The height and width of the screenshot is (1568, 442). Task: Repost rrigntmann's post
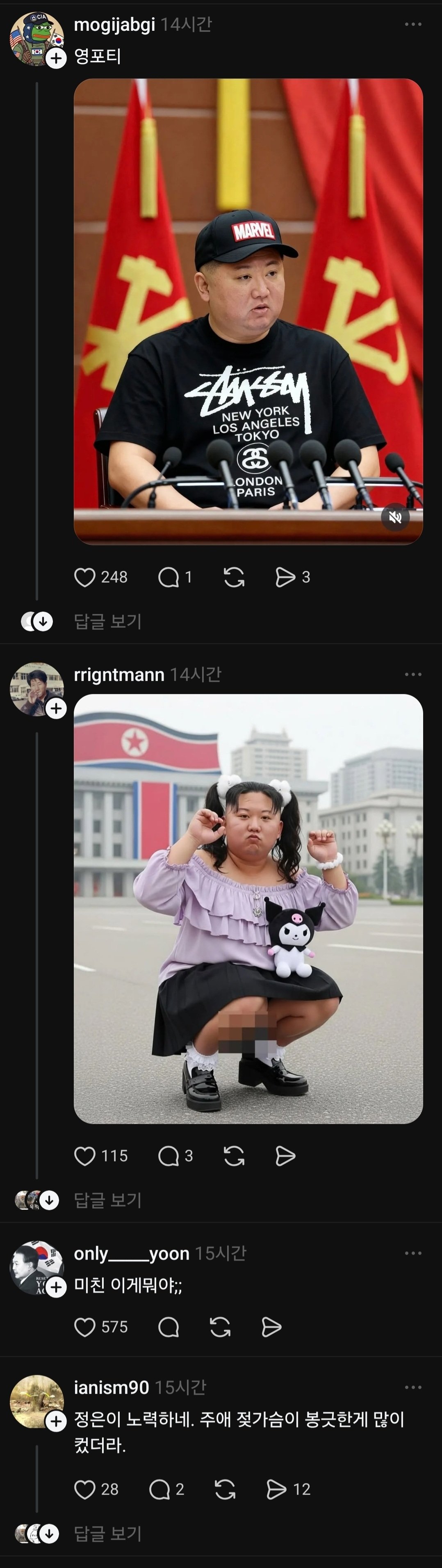[234, 1155]
